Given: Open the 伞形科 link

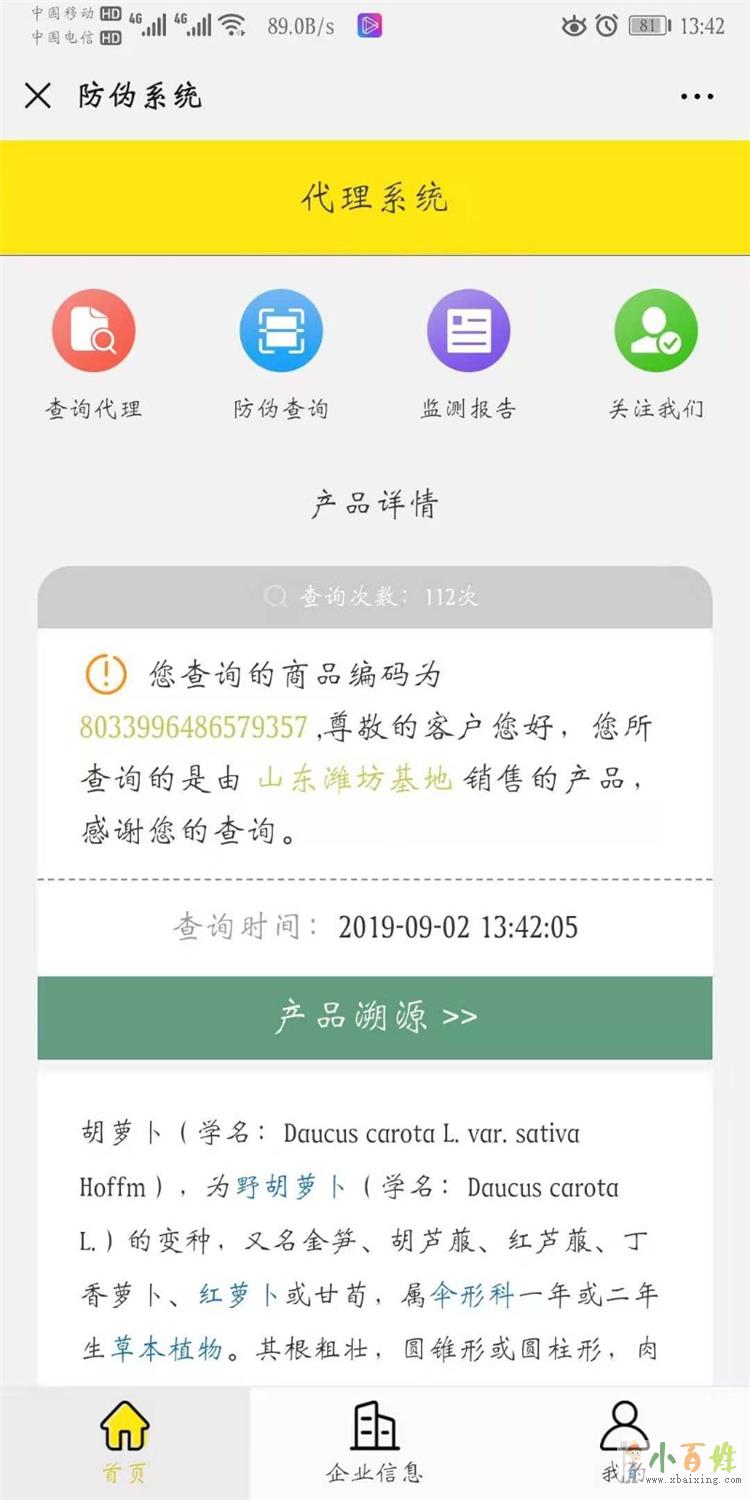Looking at the screenshot, I should tap(472, 1295).
